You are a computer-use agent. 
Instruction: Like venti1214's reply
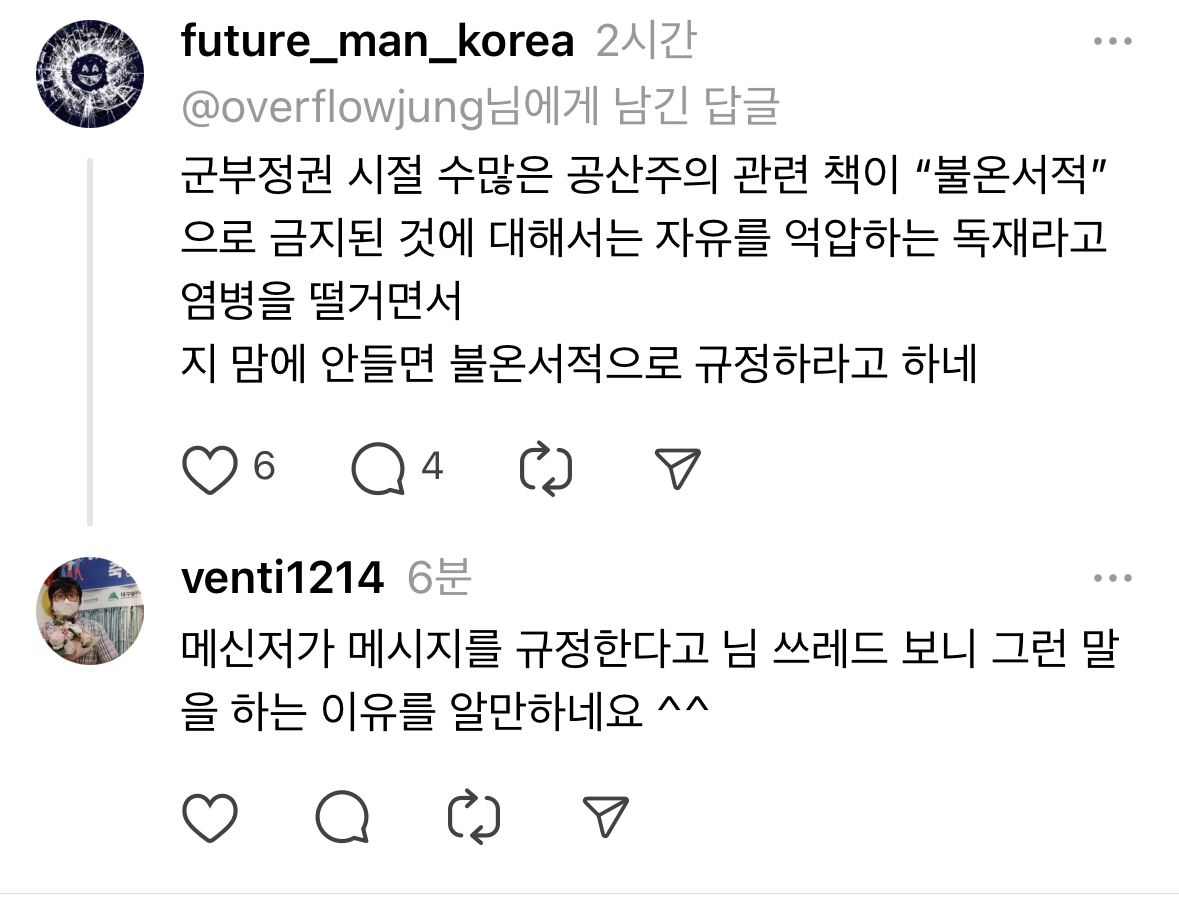[209, 818]
